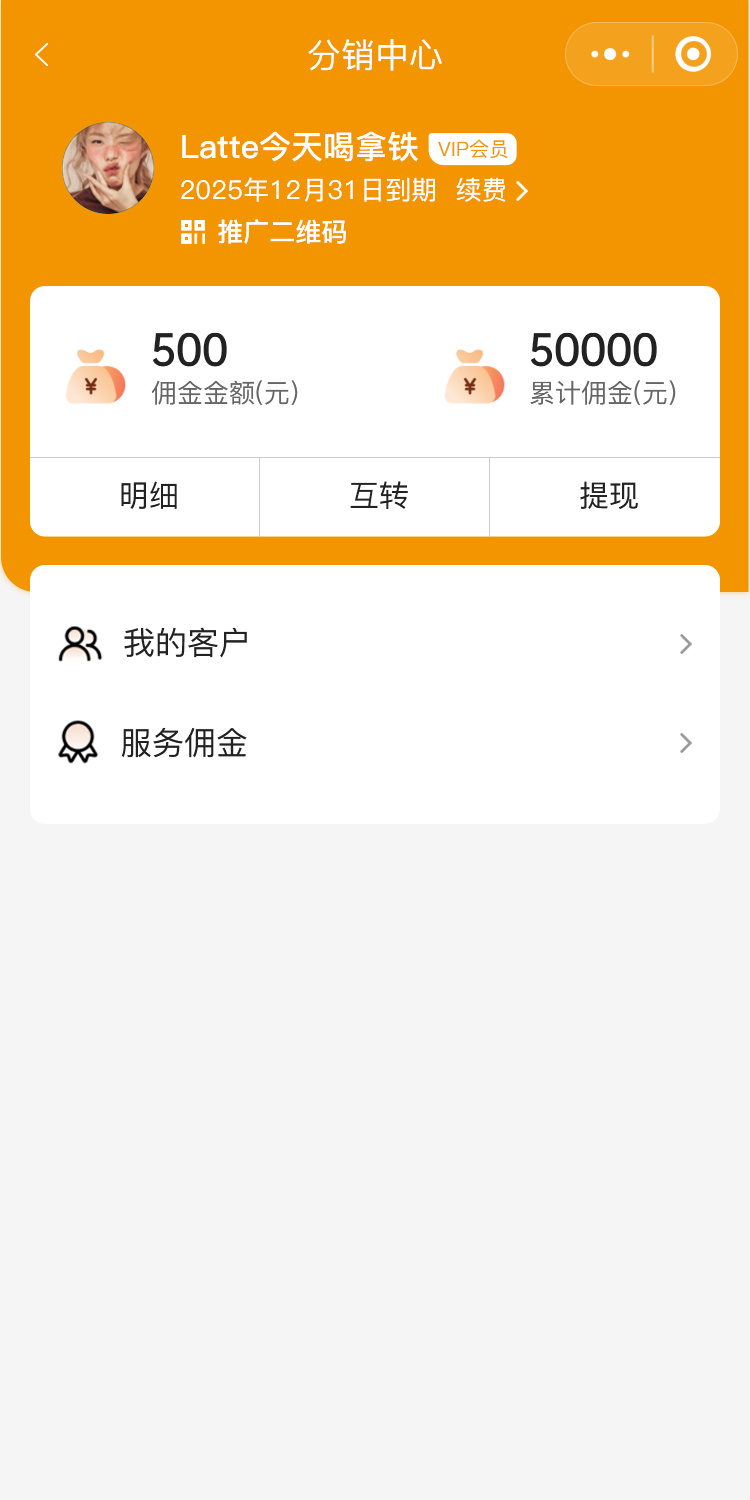Open 我的客户 list
The width and height of the screenshot is (750, 1500).
point(375,643)
